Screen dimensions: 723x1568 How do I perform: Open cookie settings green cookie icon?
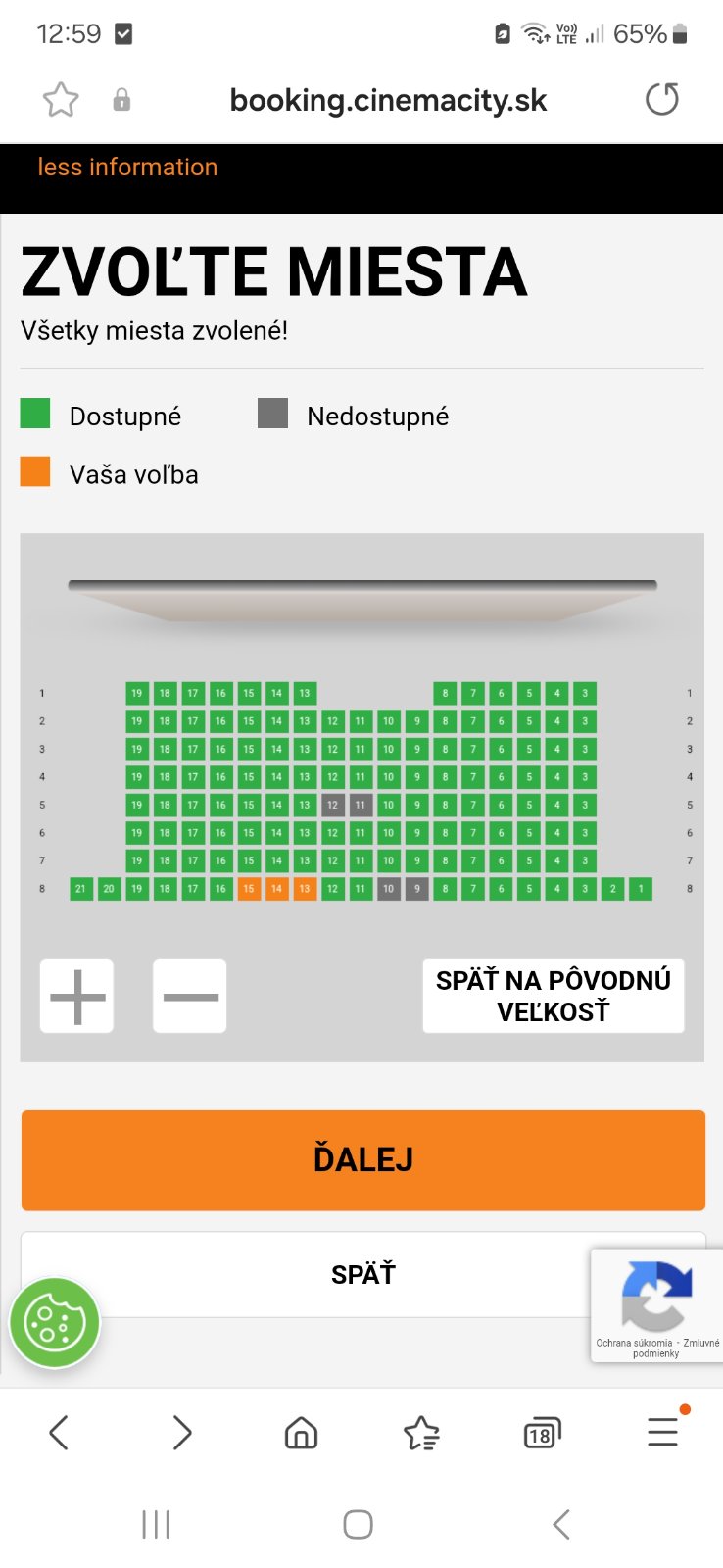click(x=54, y=1323)
